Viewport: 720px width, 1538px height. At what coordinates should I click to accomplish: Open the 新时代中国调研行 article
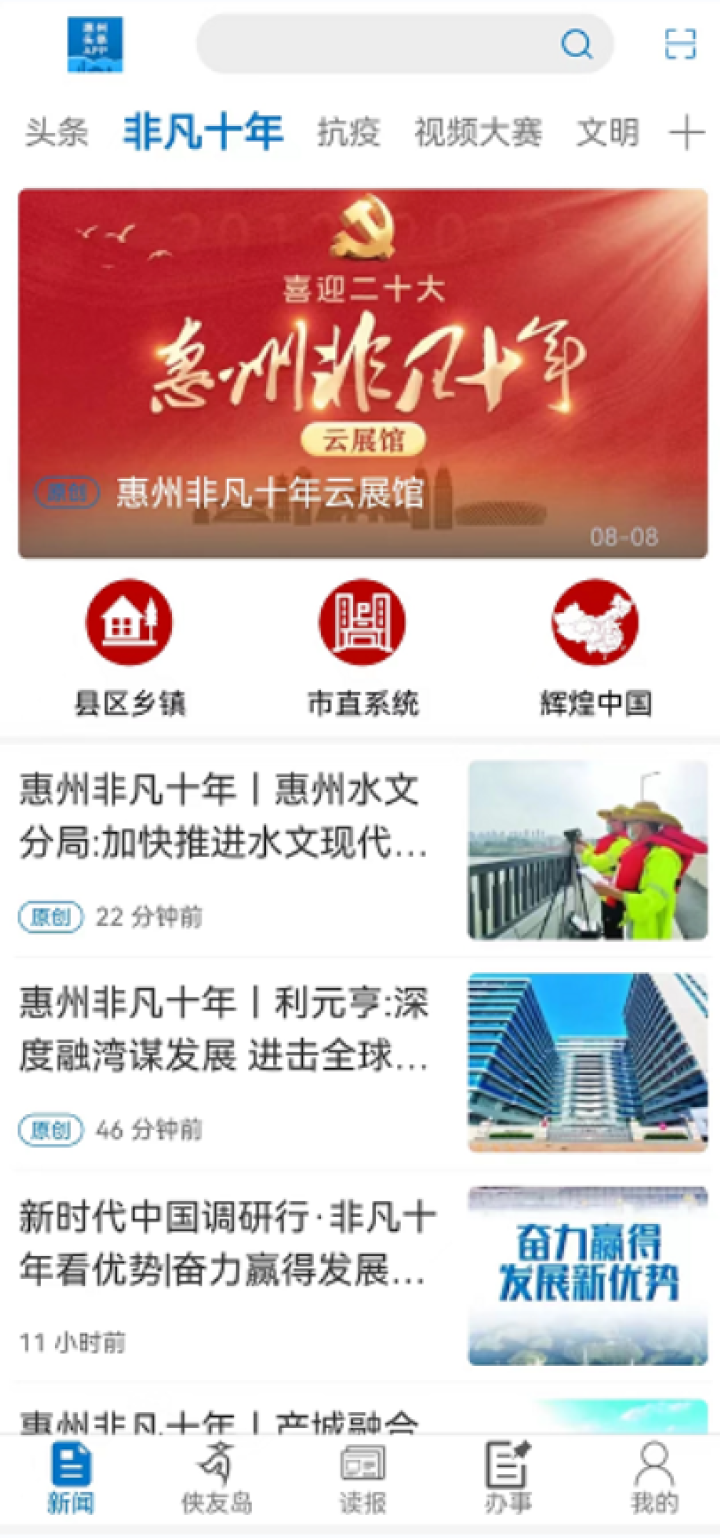(x=363, y=1276)
